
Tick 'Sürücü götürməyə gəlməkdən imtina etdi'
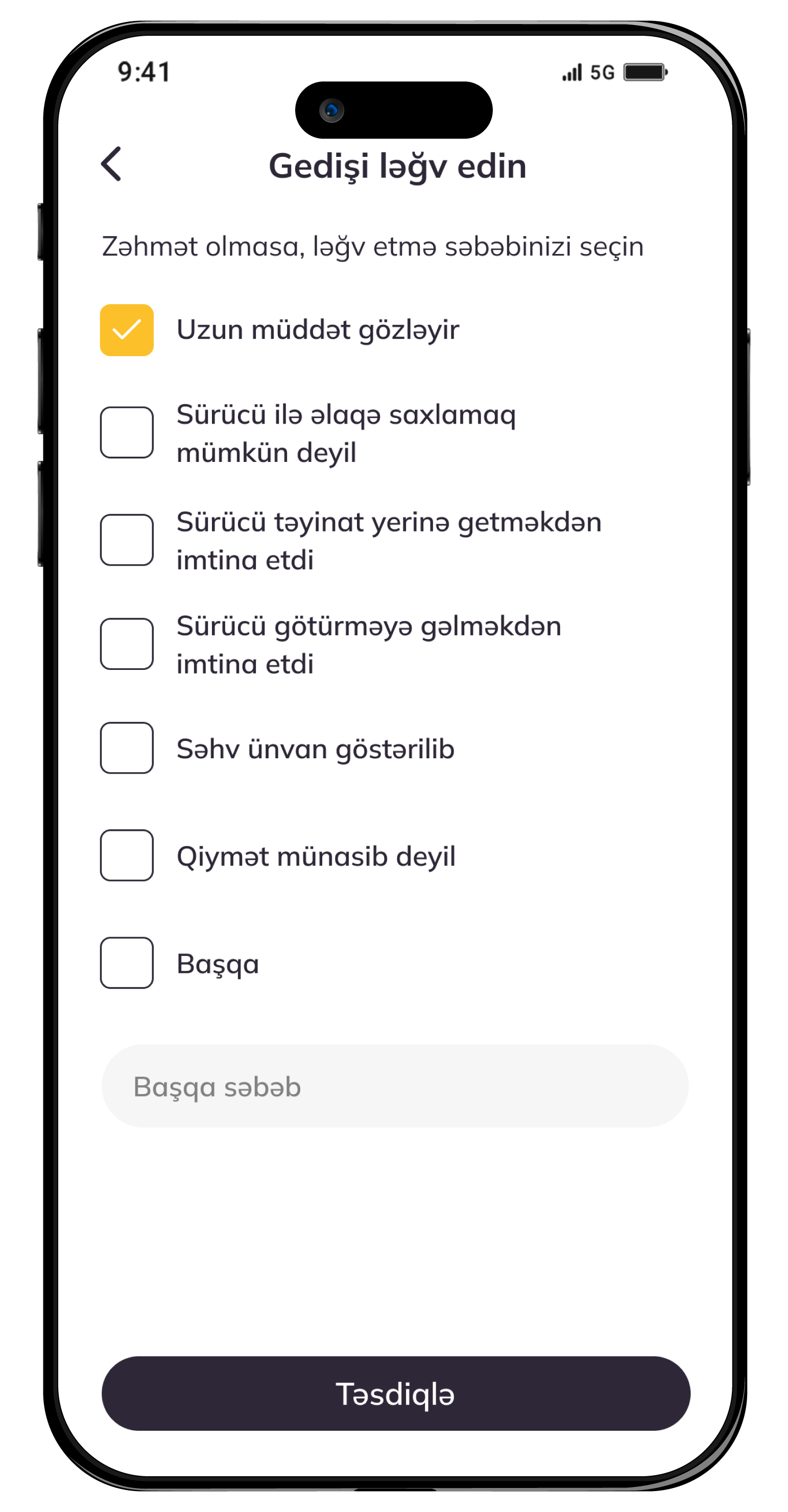[x=127, y=644]
